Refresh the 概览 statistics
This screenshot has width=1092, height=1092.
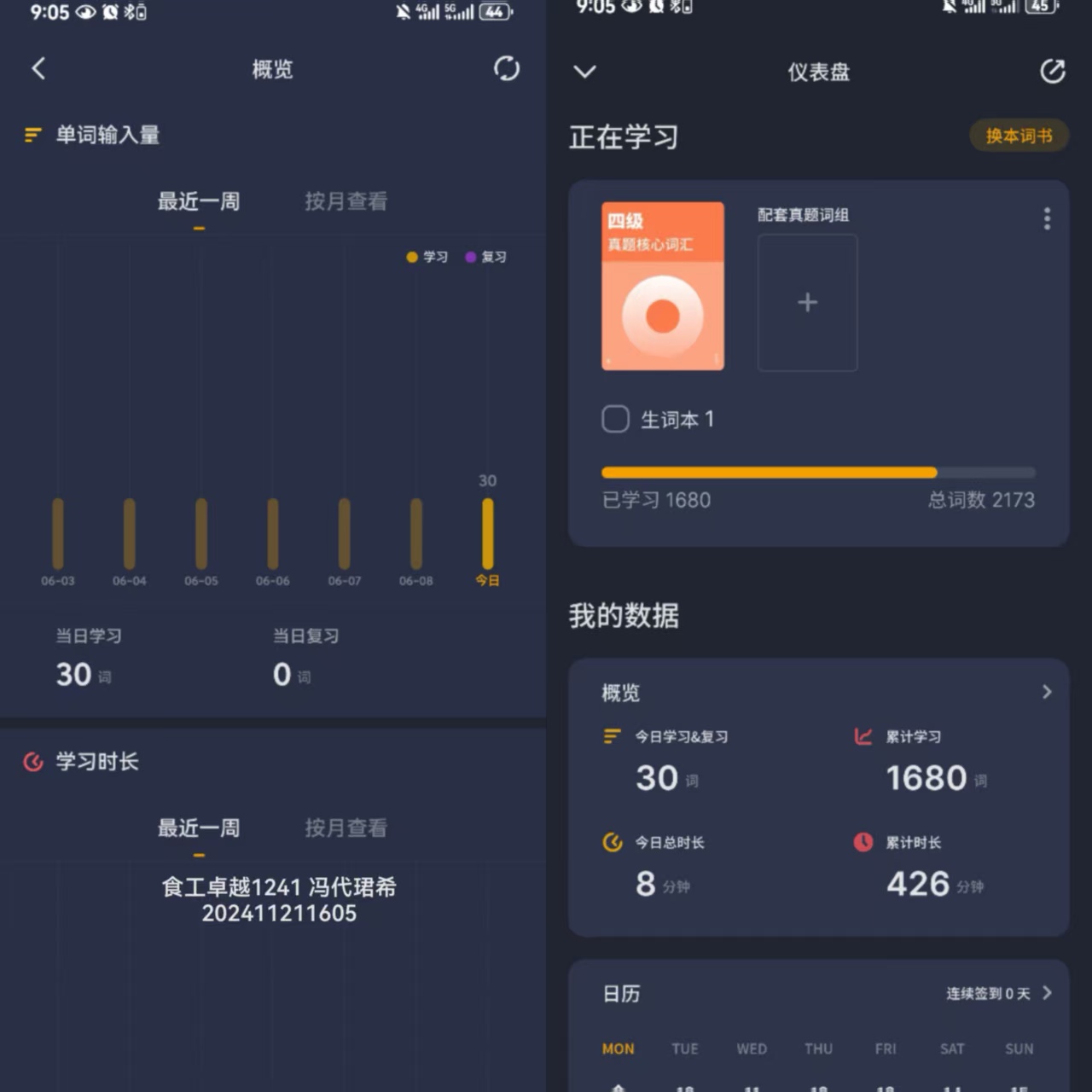507,69
